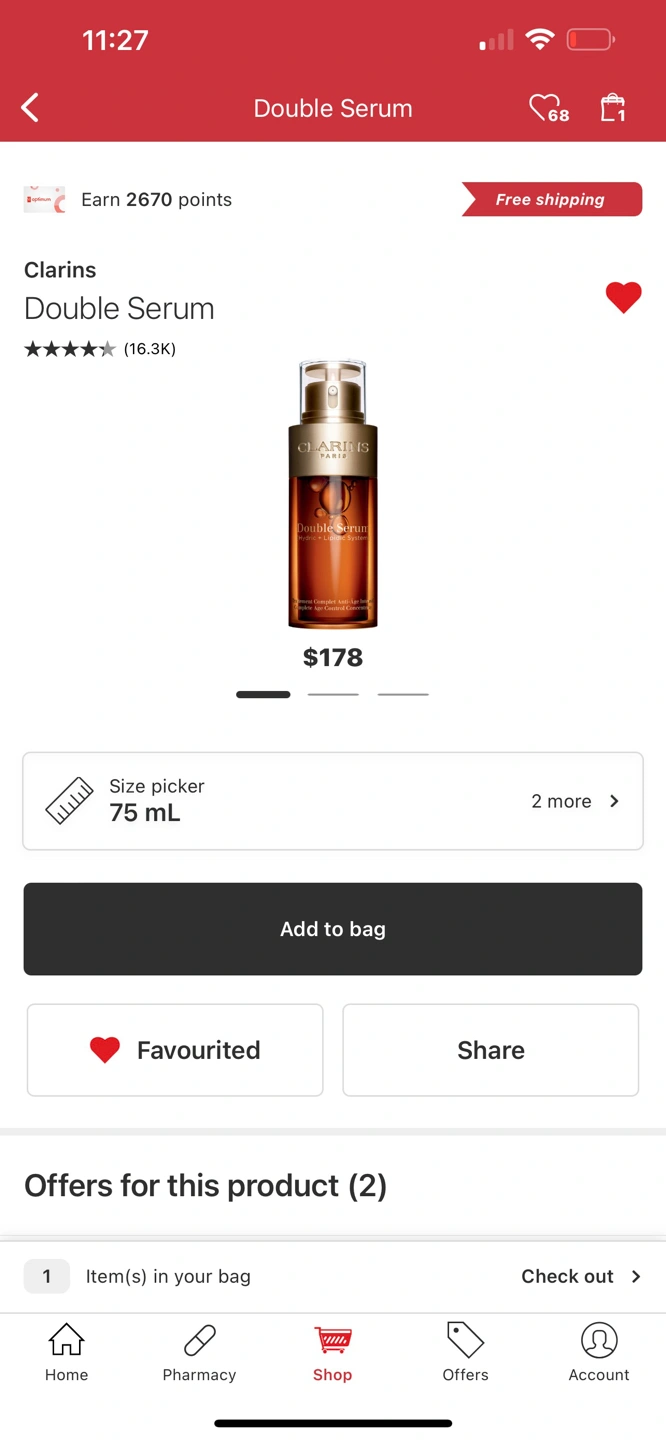Go back using the top arrow
Viewport: 666px width, 1440px height.
tap(31, 108)
